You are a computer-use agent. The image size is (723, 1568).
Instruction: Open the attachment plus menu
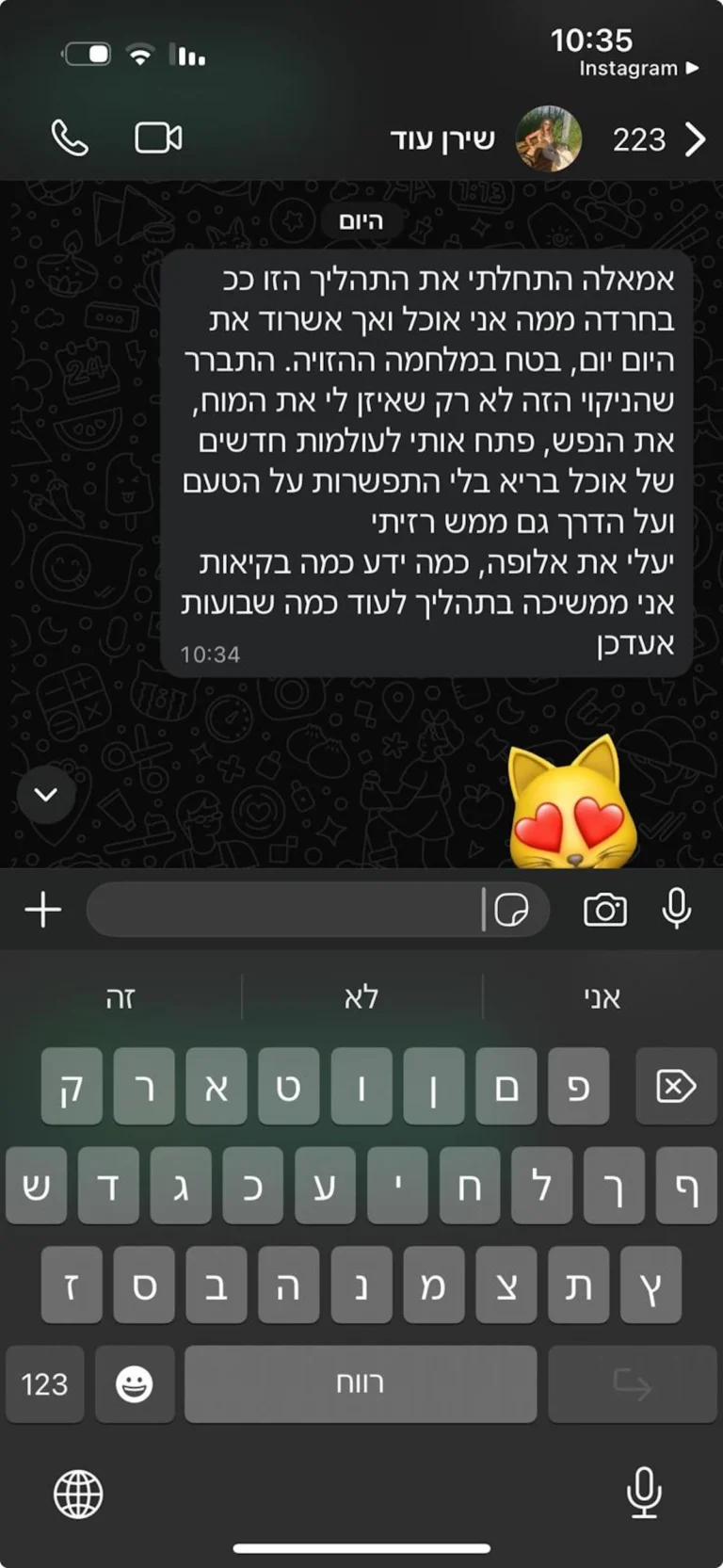[x=42, y=910]
